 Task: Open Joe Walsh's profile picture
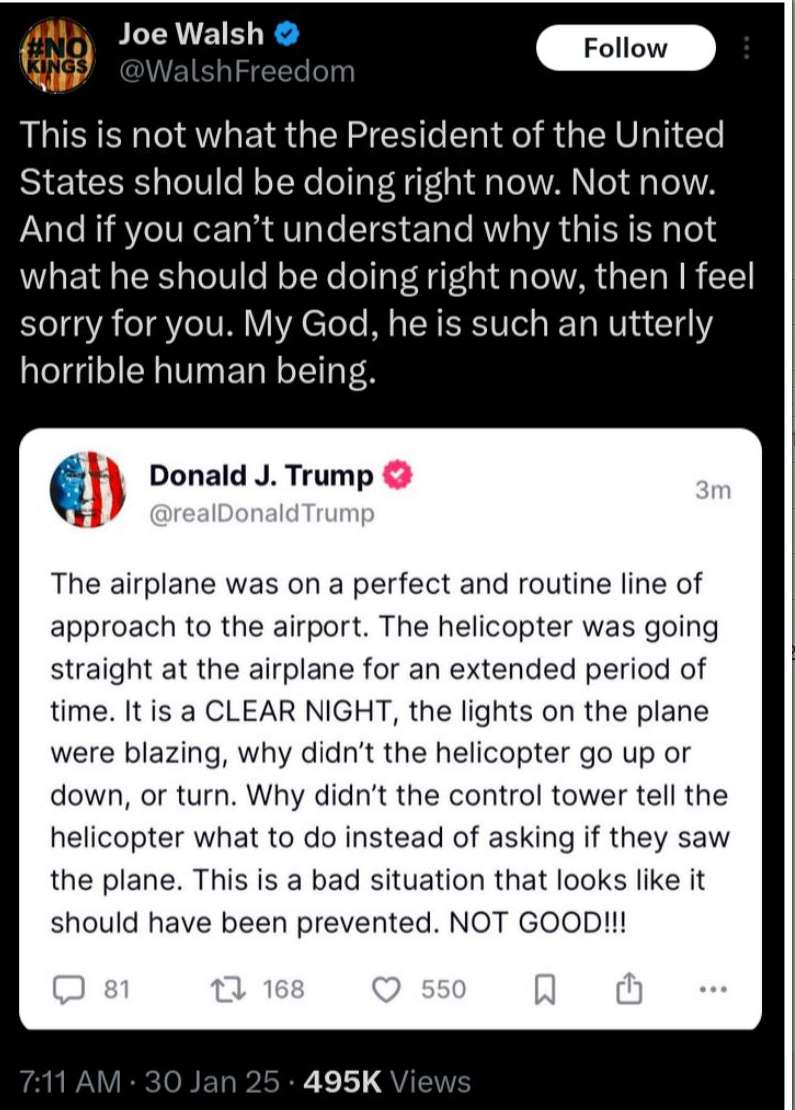(x=58, y=53)
